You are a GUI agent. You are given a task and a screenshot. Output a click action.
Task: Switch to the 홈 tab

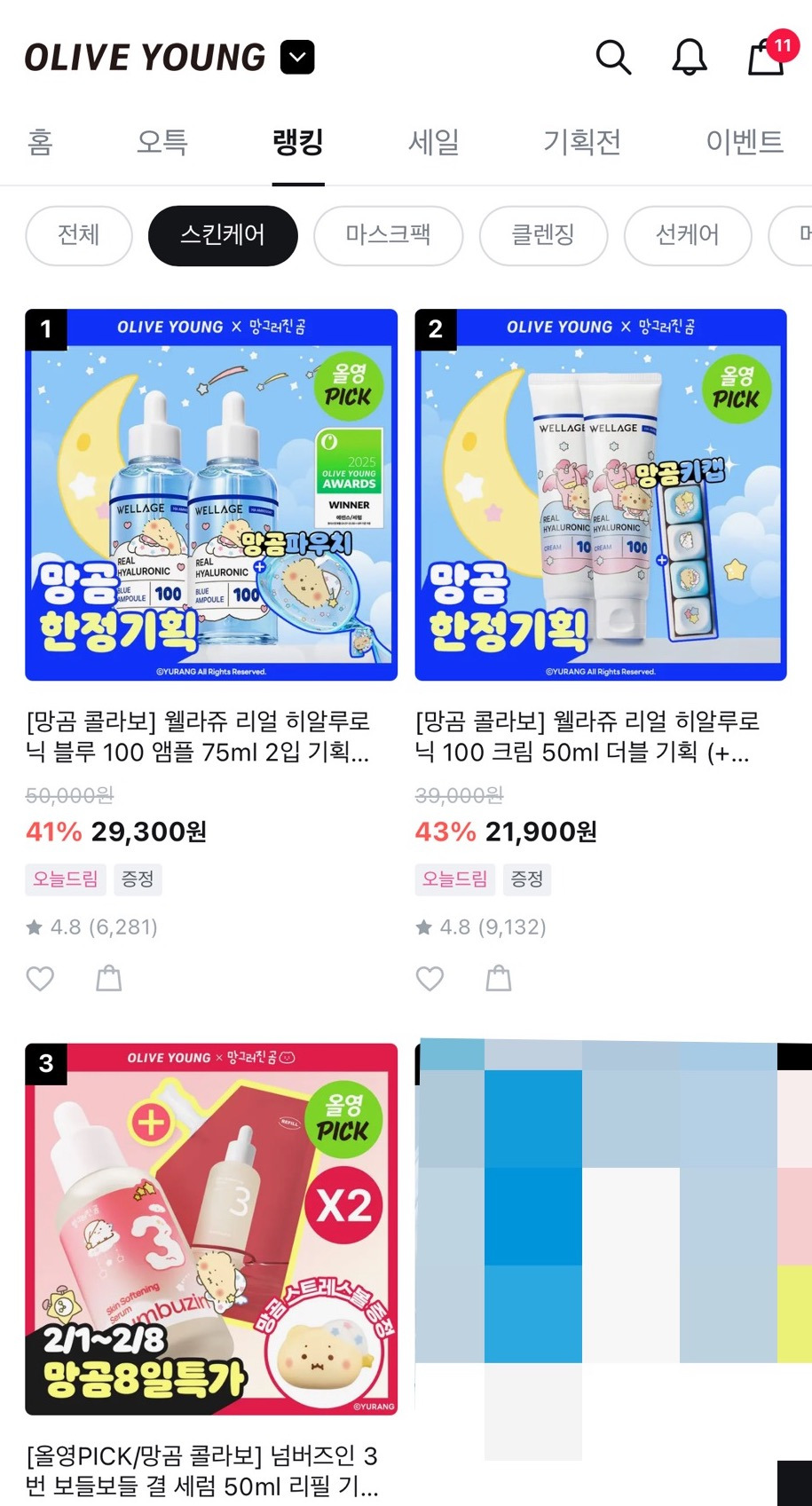click(x=41, y=141)
